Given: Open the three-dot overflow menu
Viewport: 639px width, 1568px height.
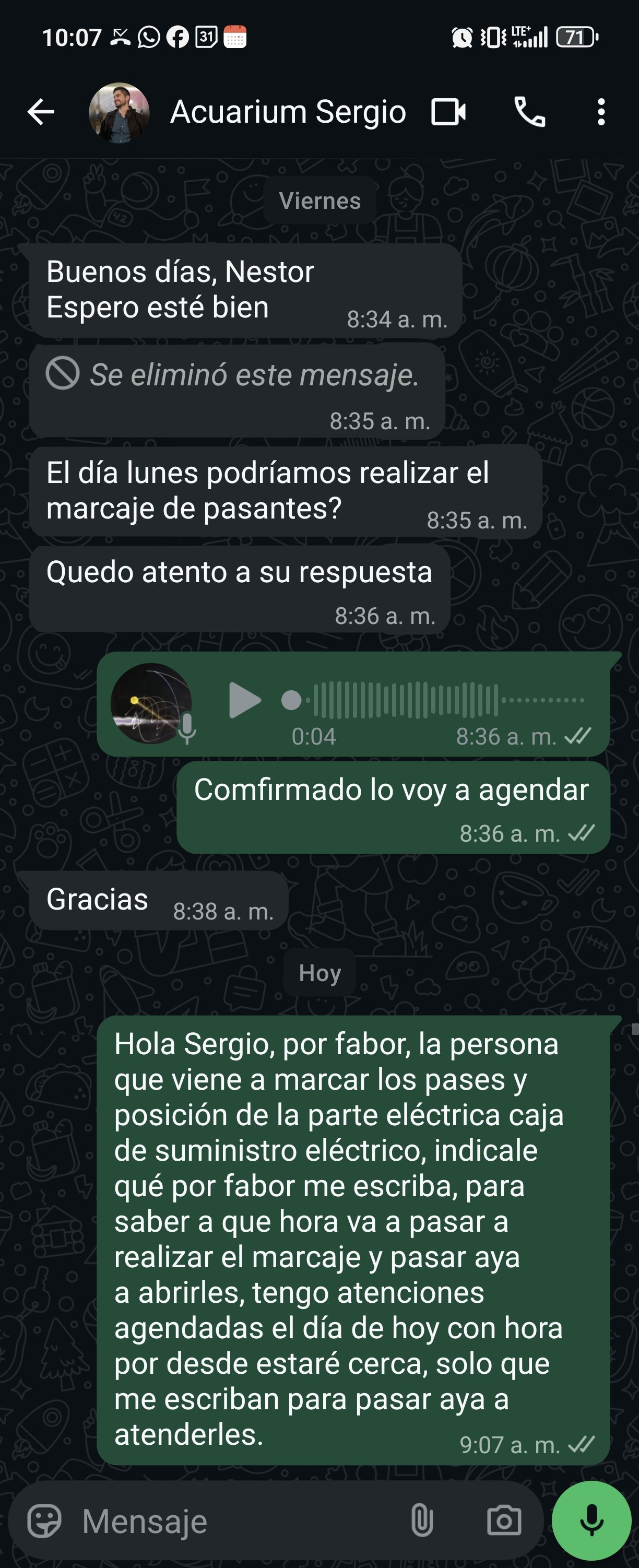Looking at the screenshot, I should (x=601, y=112).
